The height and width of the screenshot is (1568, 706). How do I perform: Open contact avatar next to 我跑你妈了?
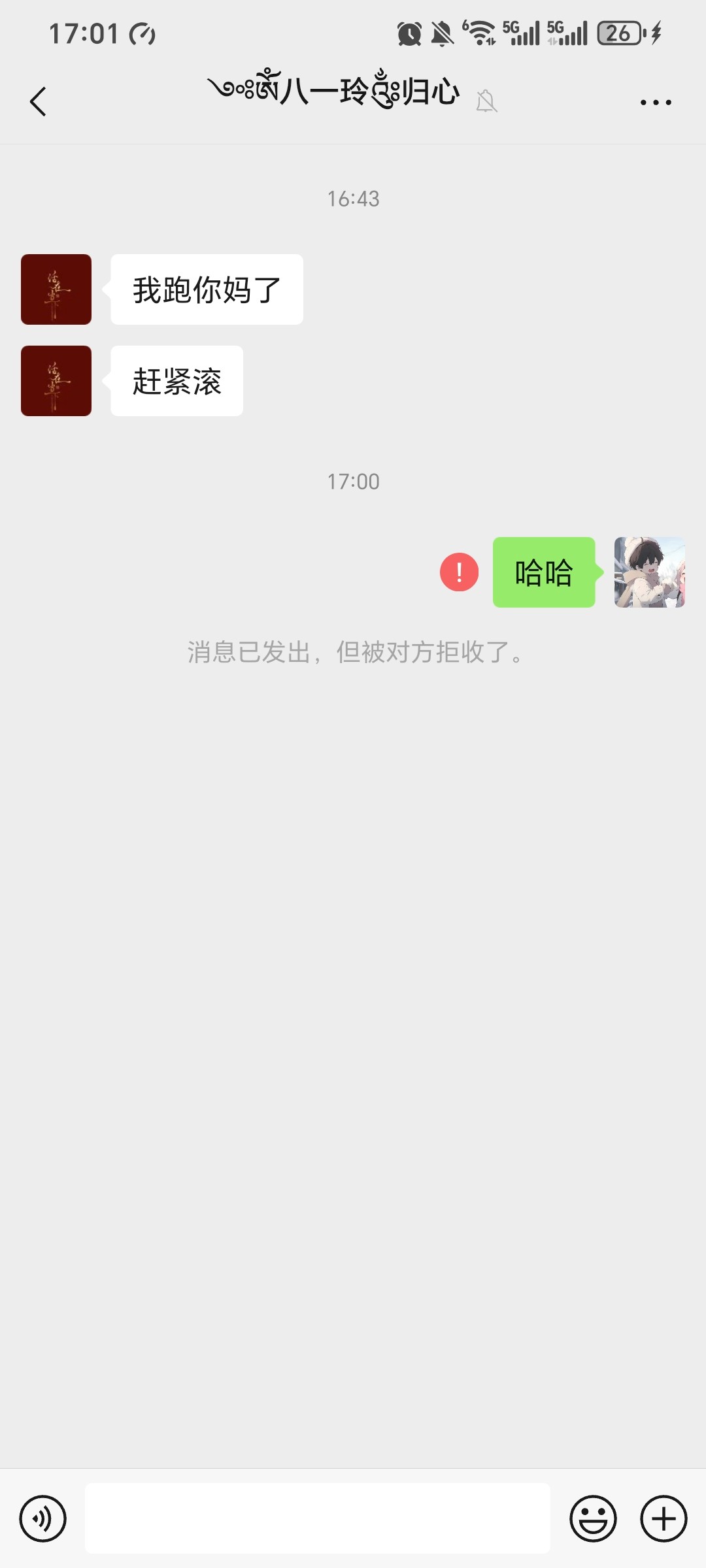click(x=56, y=289)
